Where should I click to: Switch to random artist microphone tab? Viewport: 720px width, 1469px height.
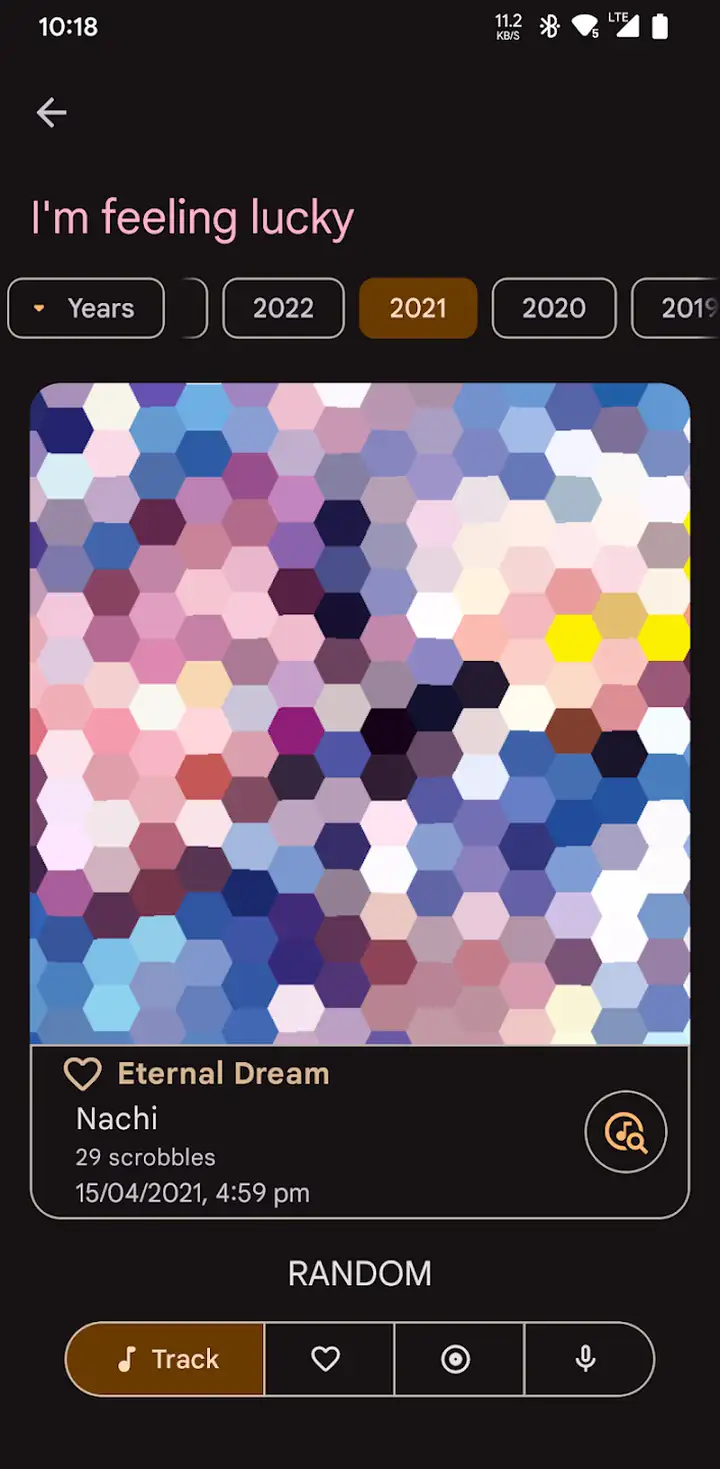pos(587,1359)
